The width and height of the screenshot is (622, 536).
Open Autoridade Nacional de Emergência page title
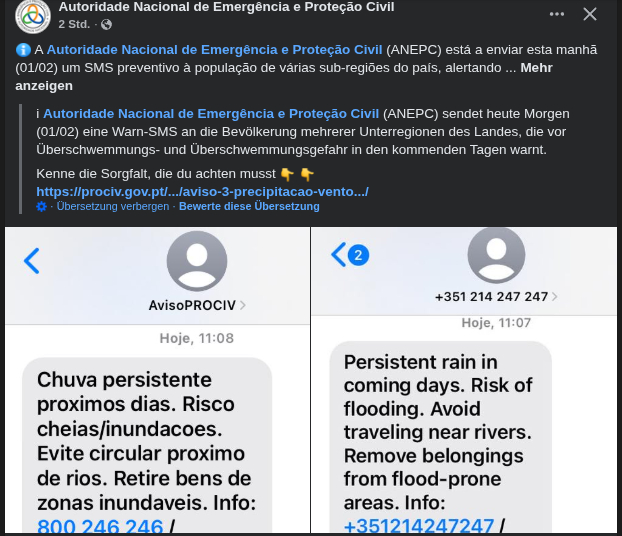226,7
